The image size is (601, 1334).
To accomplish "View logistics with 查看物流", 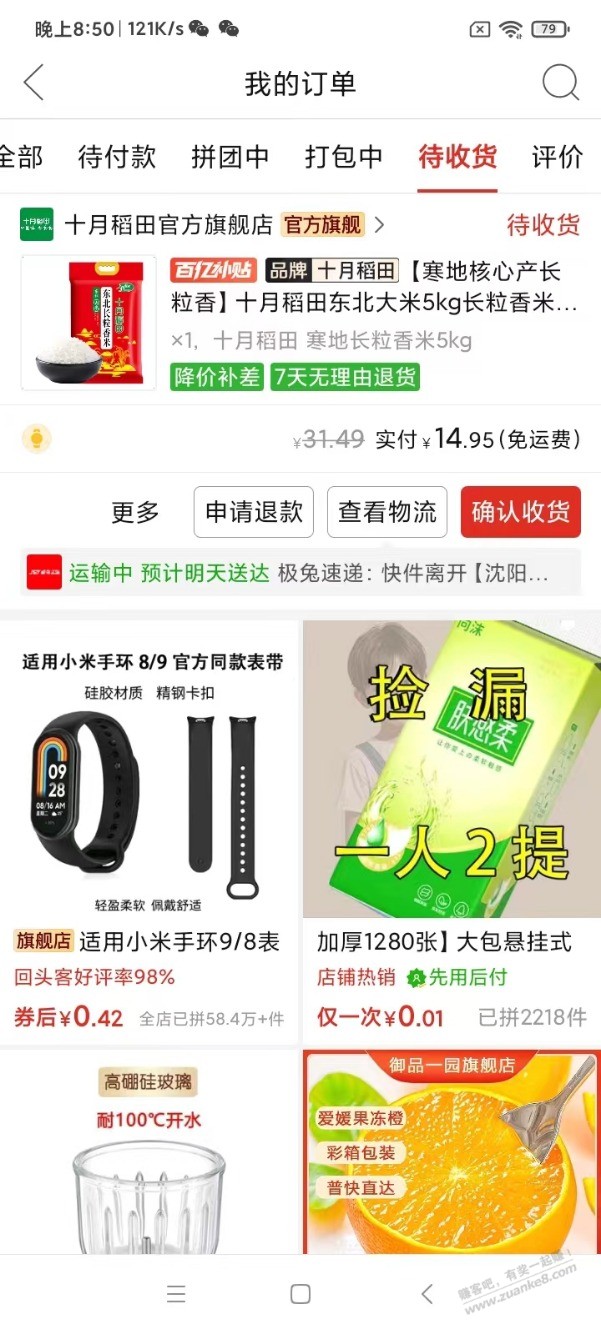I will point(387,513).
